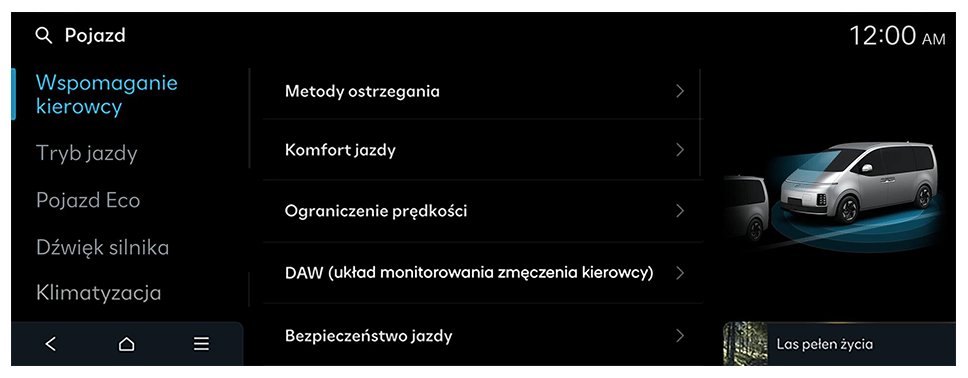Switch to Pojazd Eco category

point(88,200)
